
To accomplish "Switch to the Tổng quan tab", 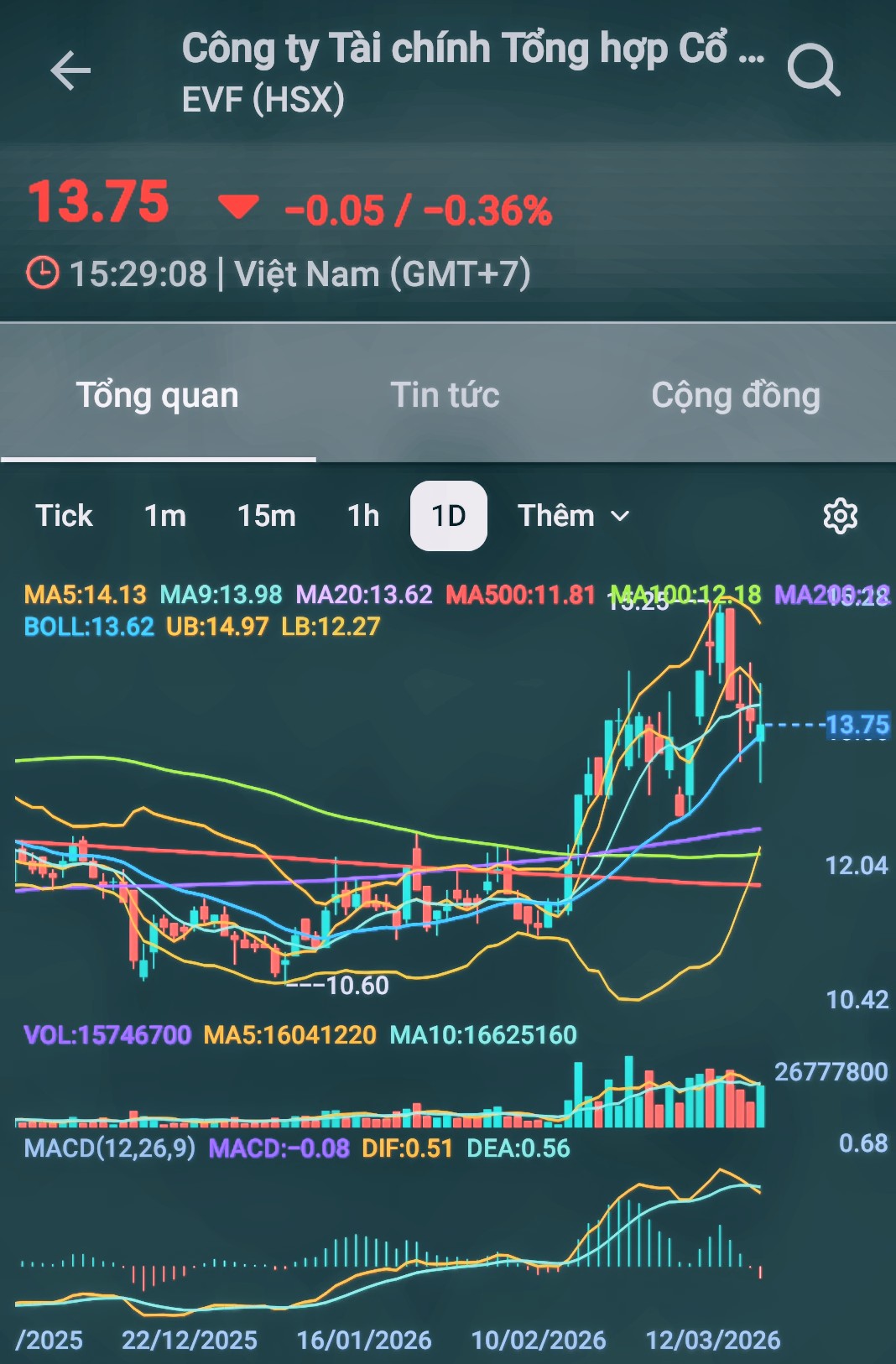I will tap(158, 395).
